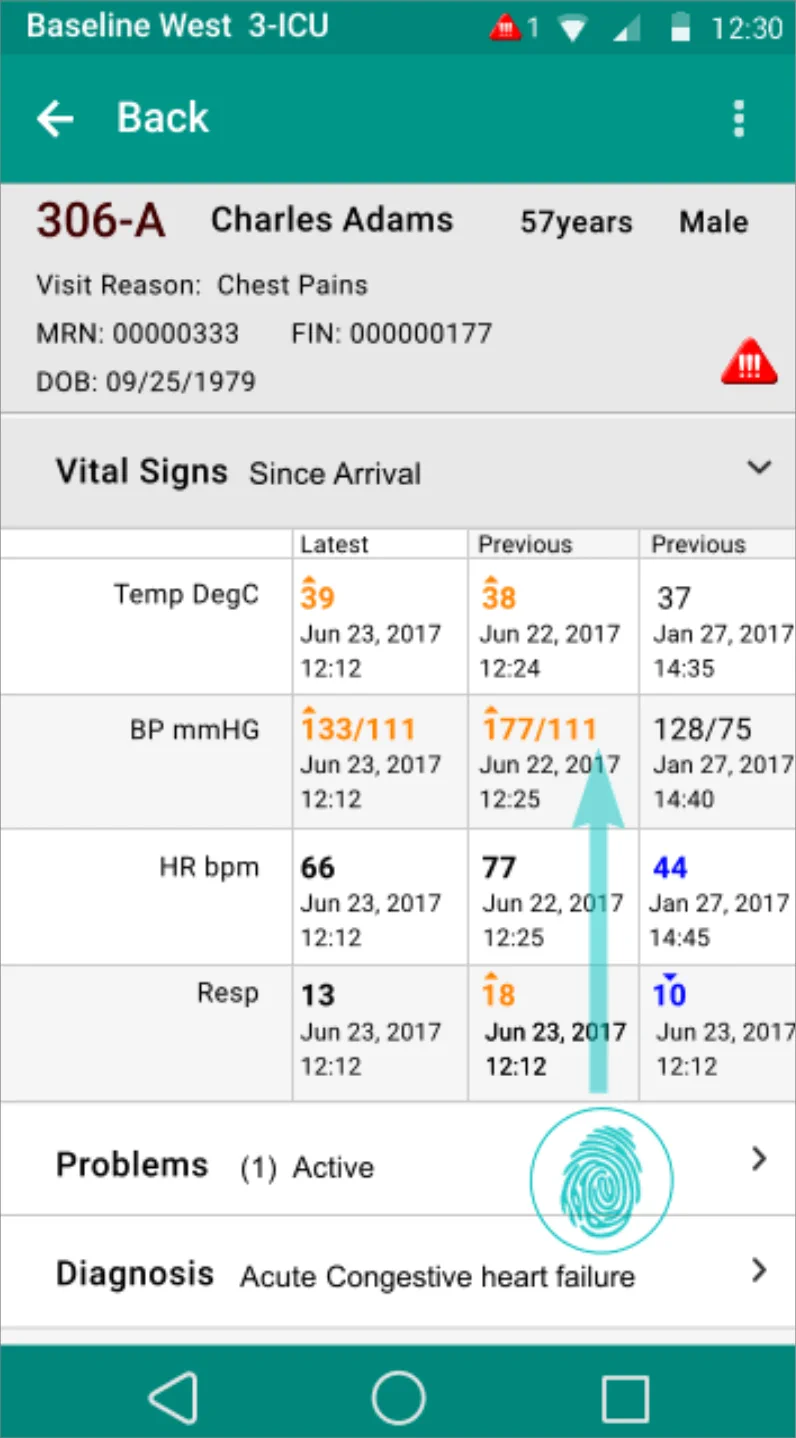This screenshot has width=796, height=1438.
Task: Open the recent apps button
Action: 625,1396
